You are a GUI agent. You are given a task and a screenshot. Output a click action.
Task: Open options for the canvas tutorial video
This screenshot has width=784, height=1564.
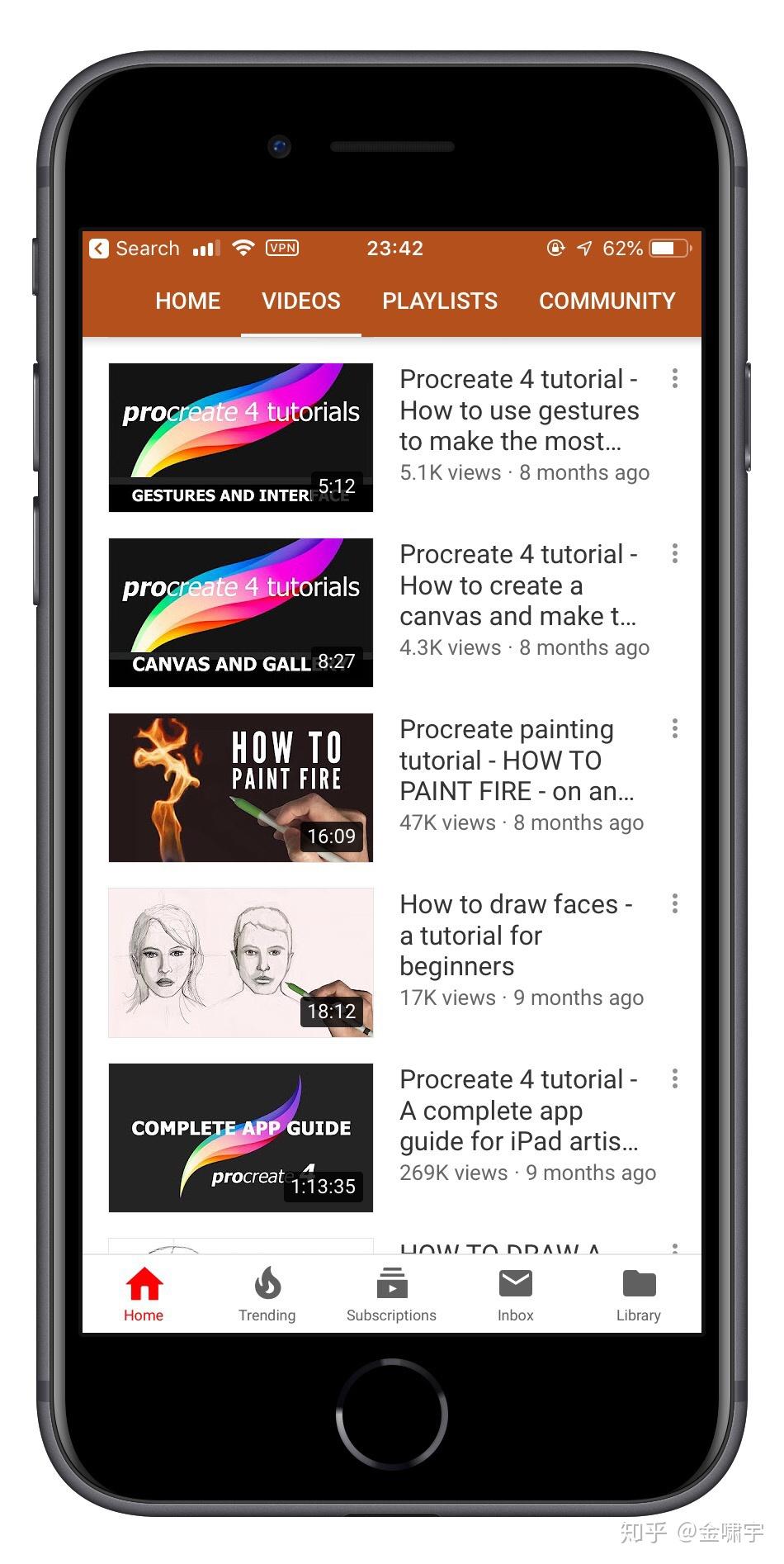click(x=674, y=554)
